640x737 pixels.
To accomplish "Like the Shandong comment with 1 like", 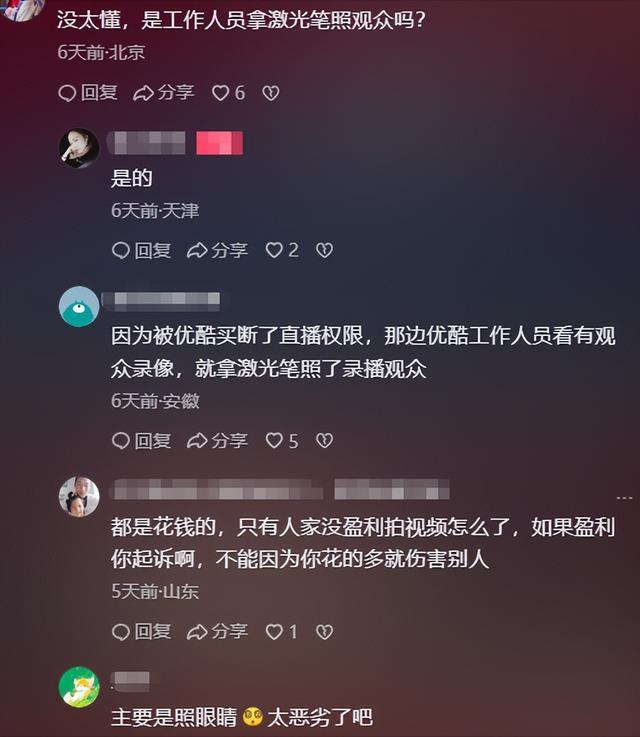I will (275, 631).
